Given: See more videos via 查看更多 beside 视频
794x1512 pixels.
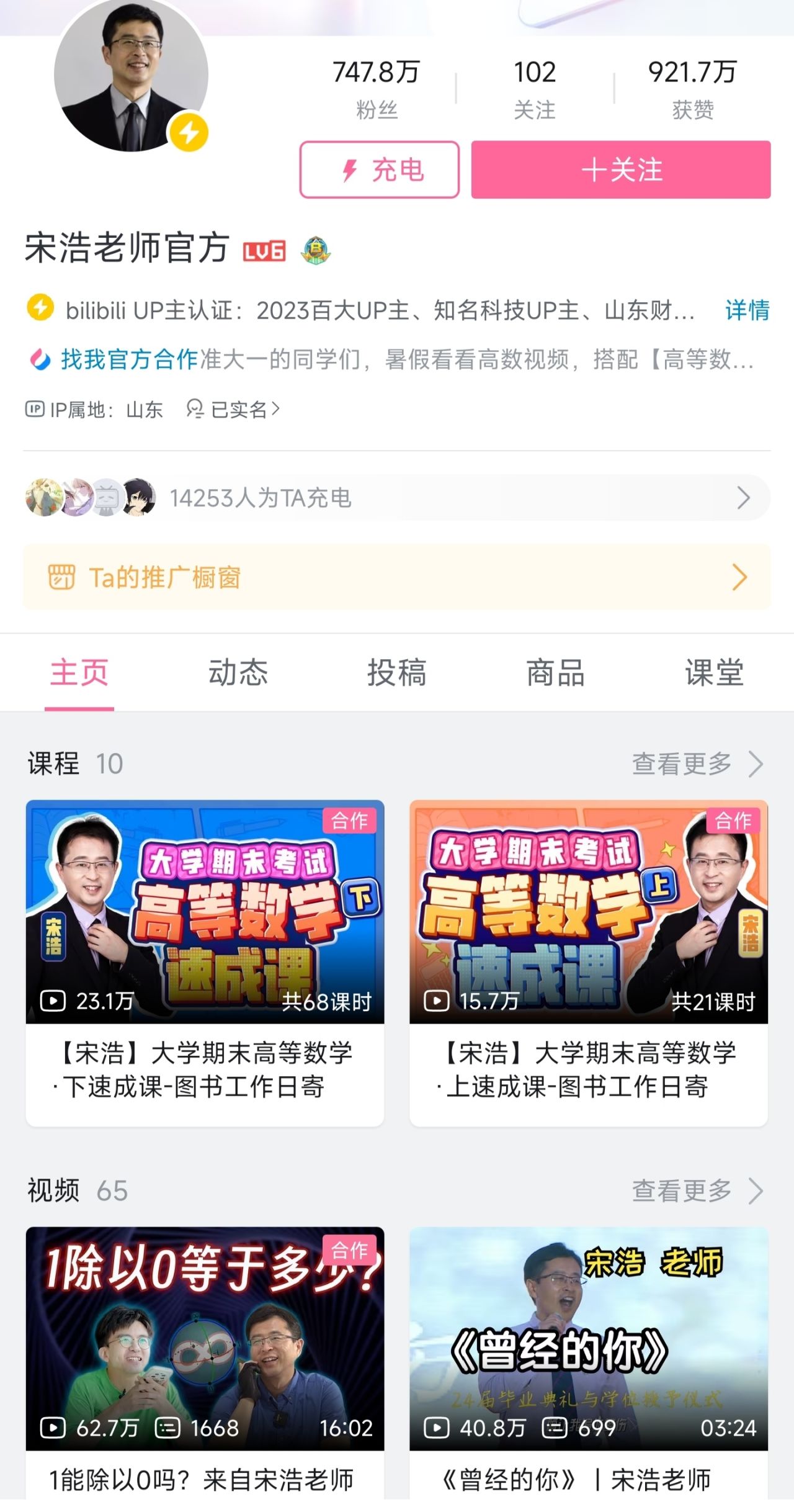Looking at the screenshot, I should 697,1191.
